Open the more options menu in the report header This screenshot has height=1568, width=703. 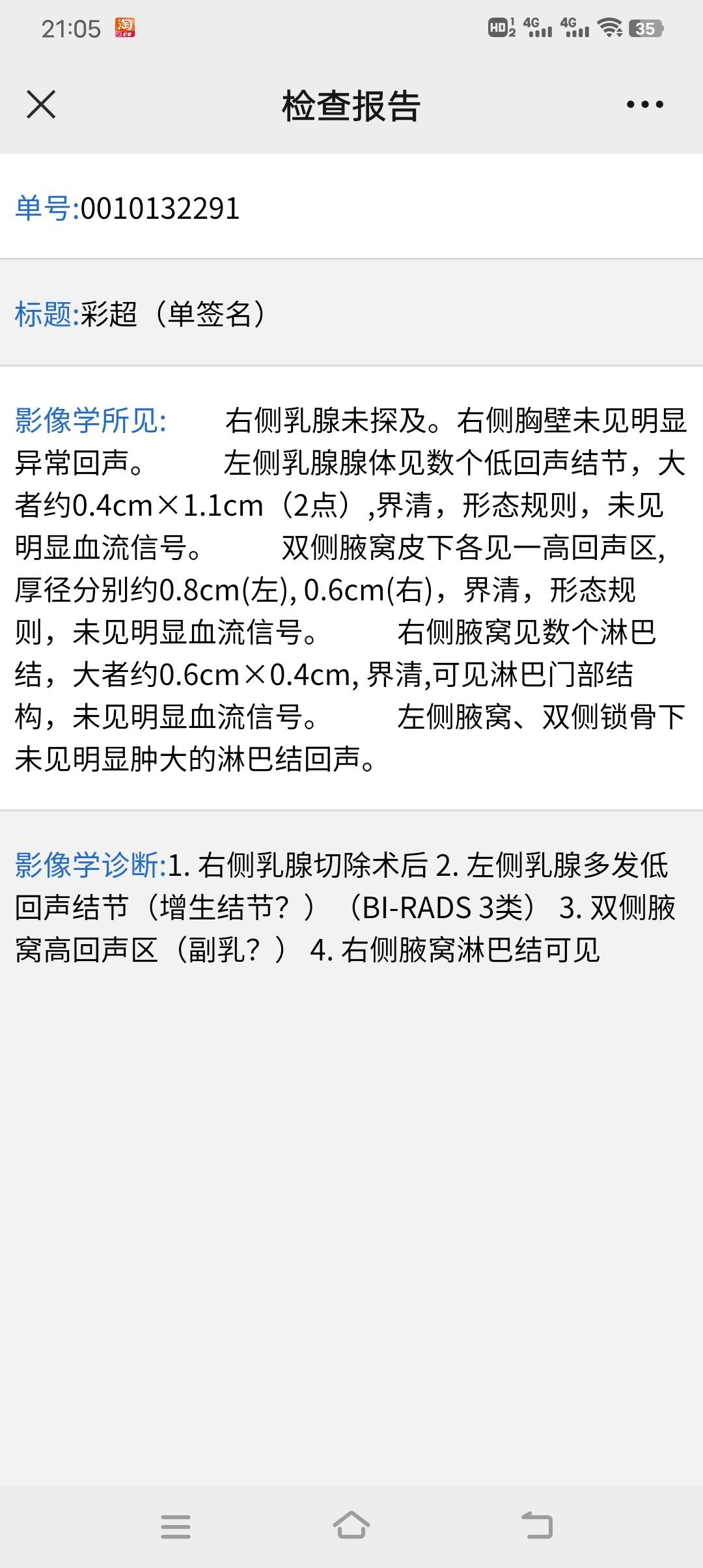(644, 104)
